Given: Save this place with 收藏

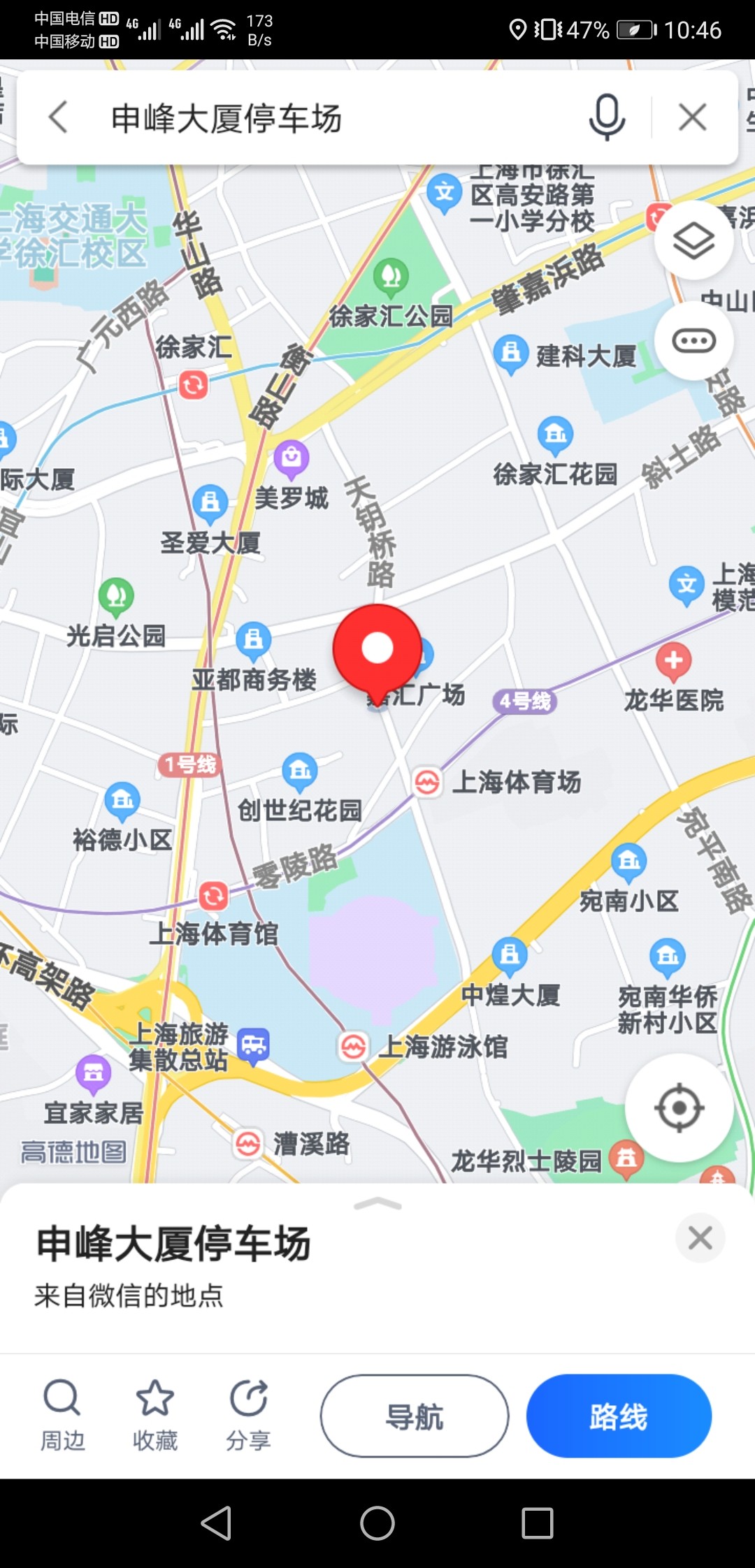Looking at the screenshot, I should click(x=154, y=1416).
